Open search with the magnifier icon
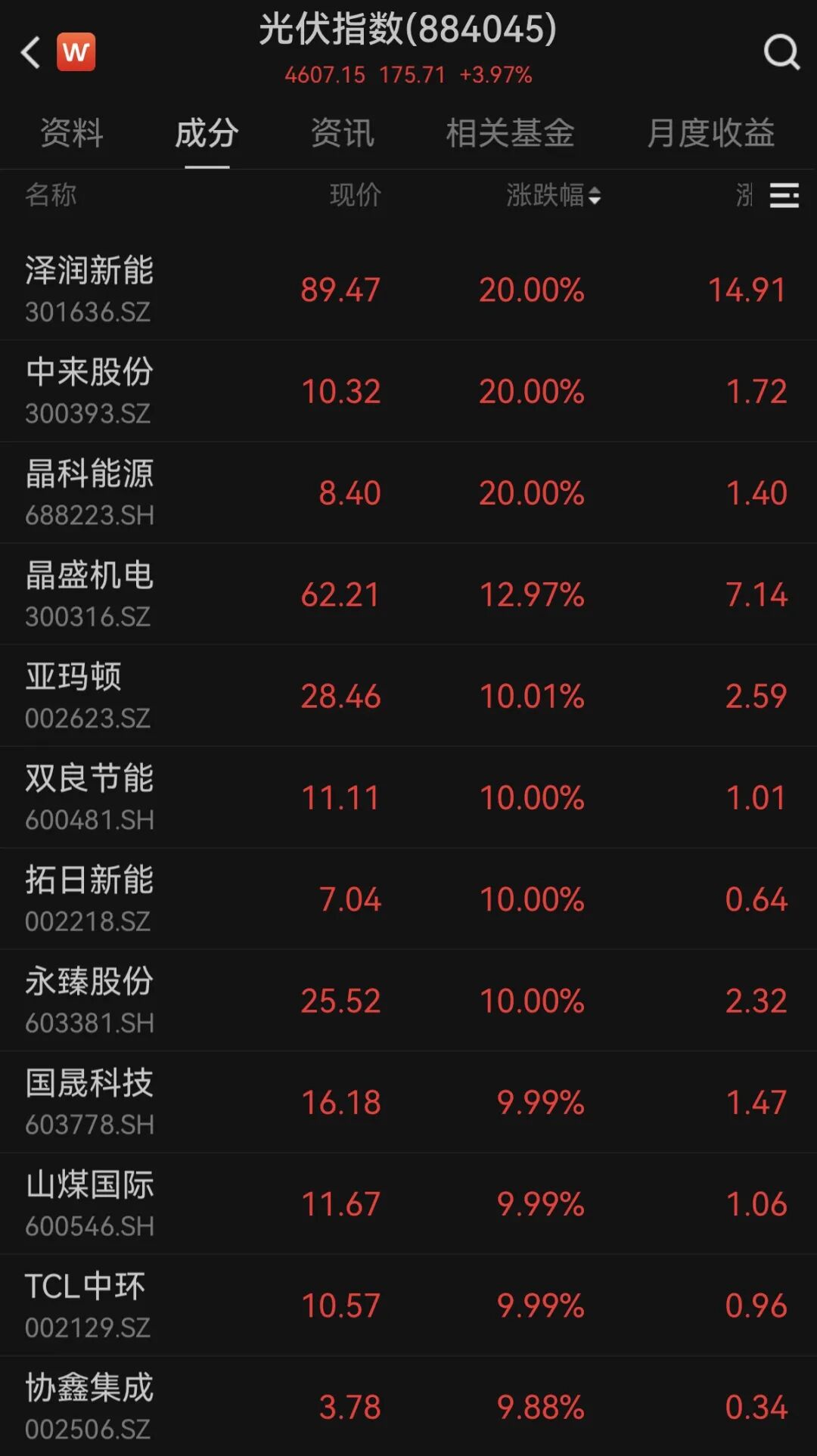The height and width of the screenshot is (1456, 817). (x=782, y=51)
